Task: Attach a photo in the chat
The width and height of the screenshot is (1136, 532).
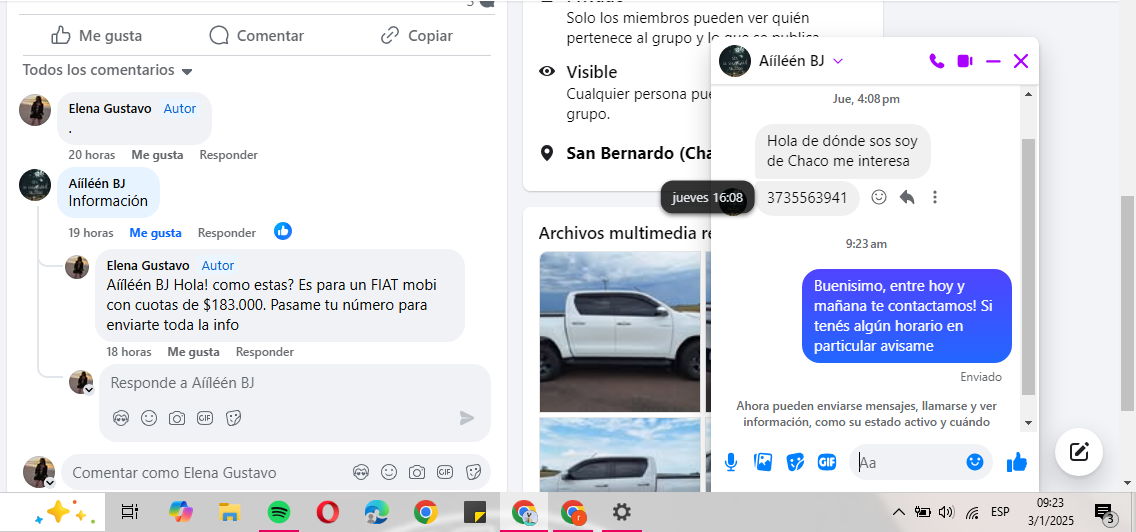Action: (x=763, y=462)
